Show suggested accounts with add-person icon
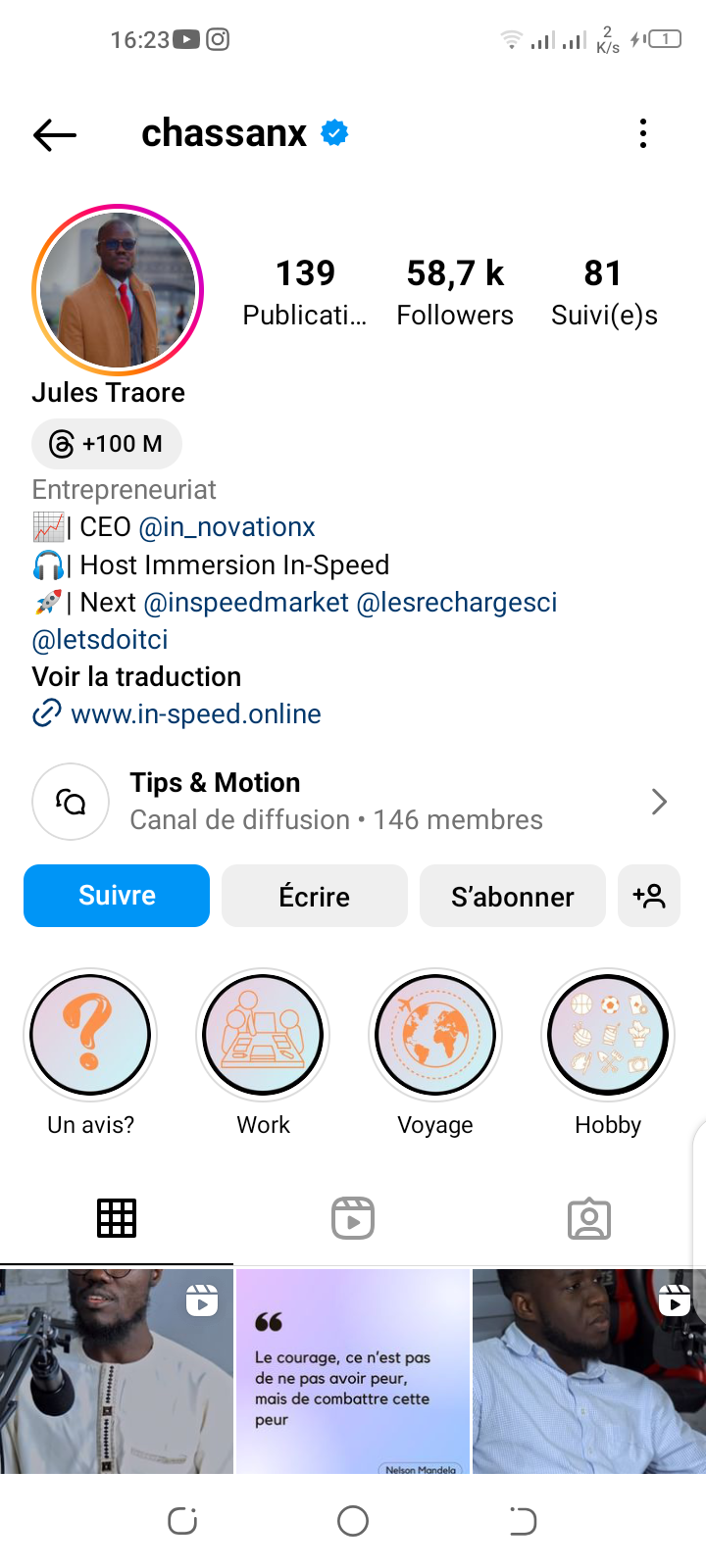This screenshot has height=1568, width=706. coord(649,896)
